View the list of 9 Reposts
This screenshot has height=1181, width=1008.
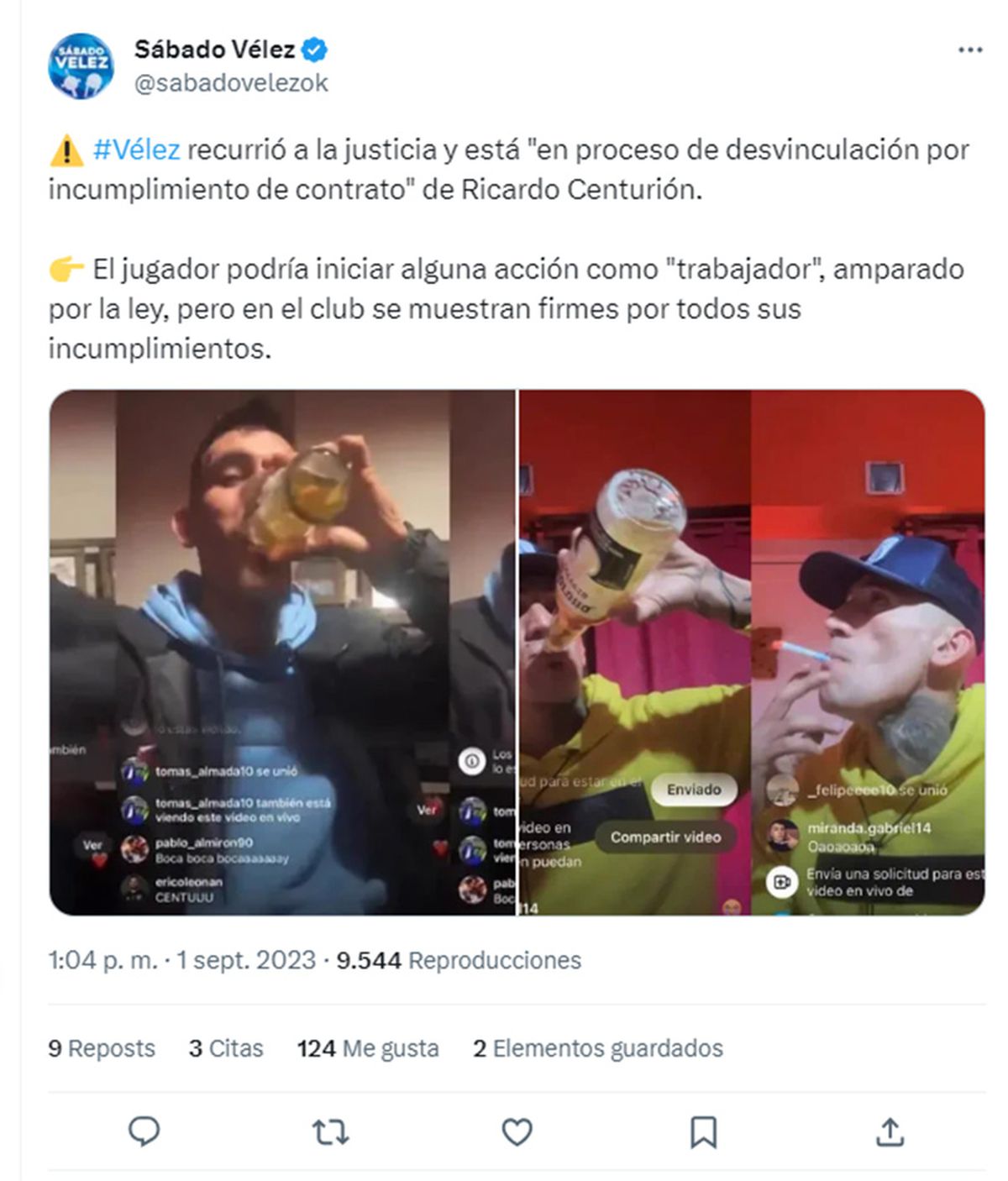102,1048
